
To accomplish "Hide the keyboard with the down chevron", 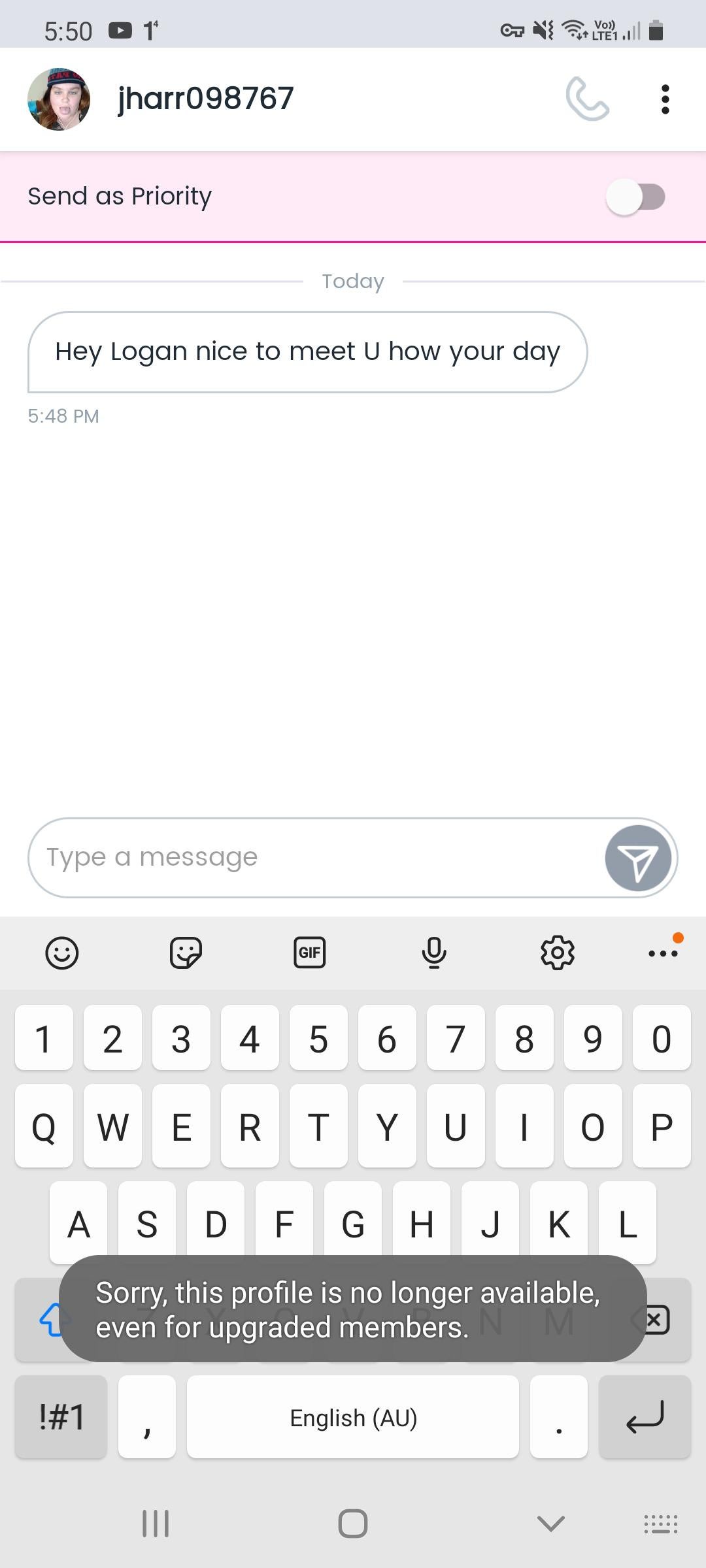I will click(x=550, y=1524).
